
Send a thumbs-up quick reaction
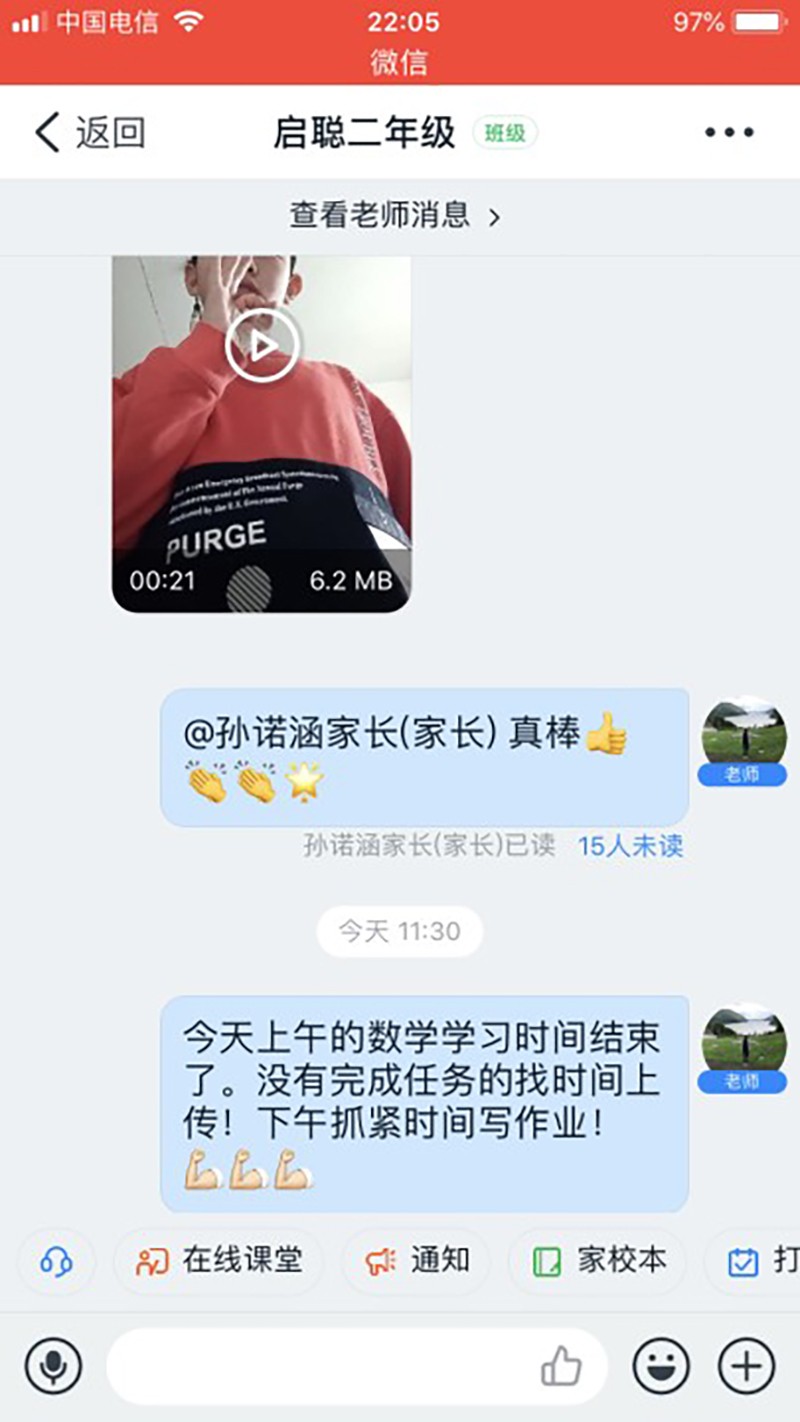[561, 1366]
